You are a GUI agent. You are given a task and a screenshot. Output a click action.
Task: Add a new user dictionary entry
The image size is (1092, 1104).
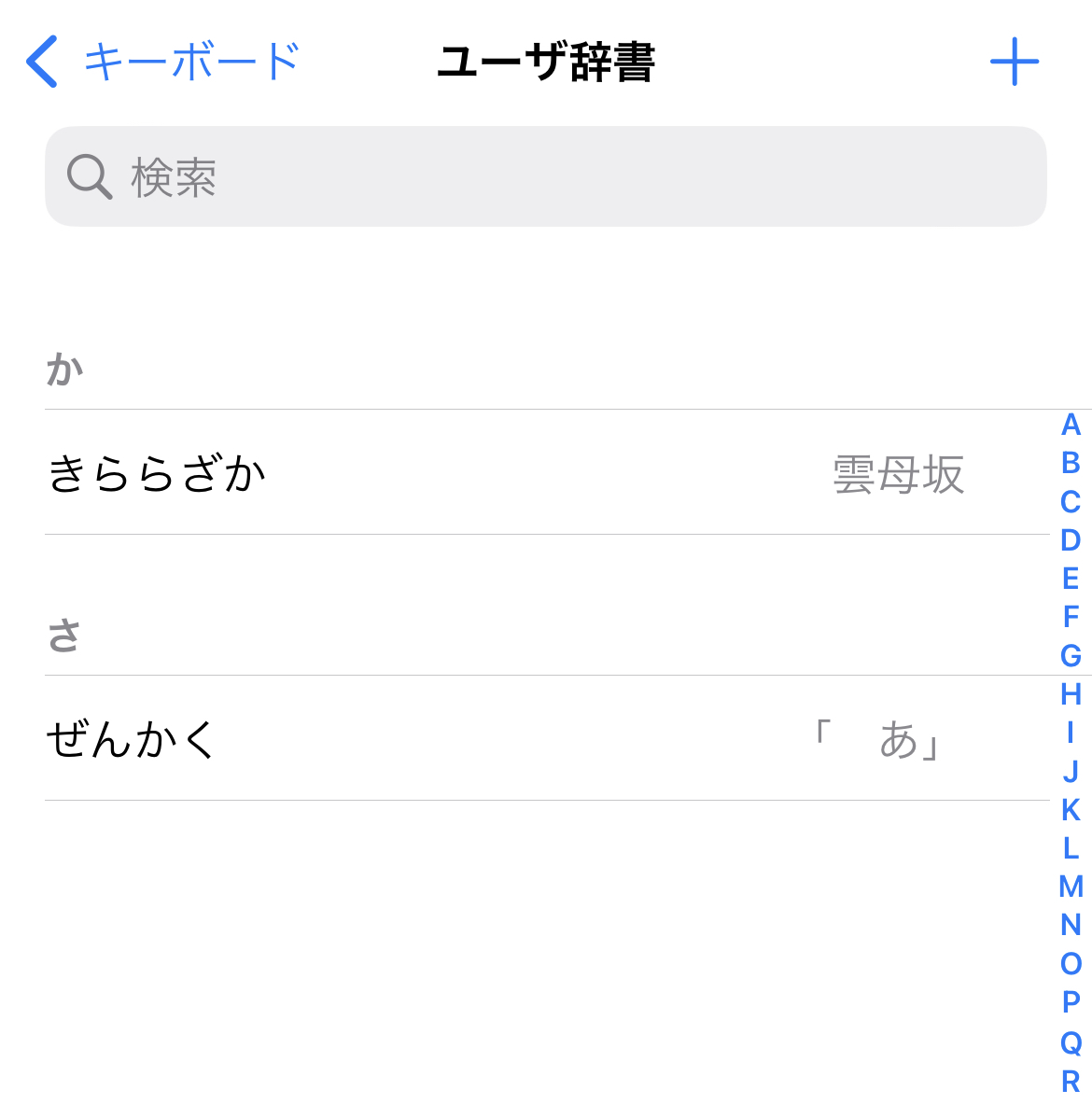pos(1014,63)
